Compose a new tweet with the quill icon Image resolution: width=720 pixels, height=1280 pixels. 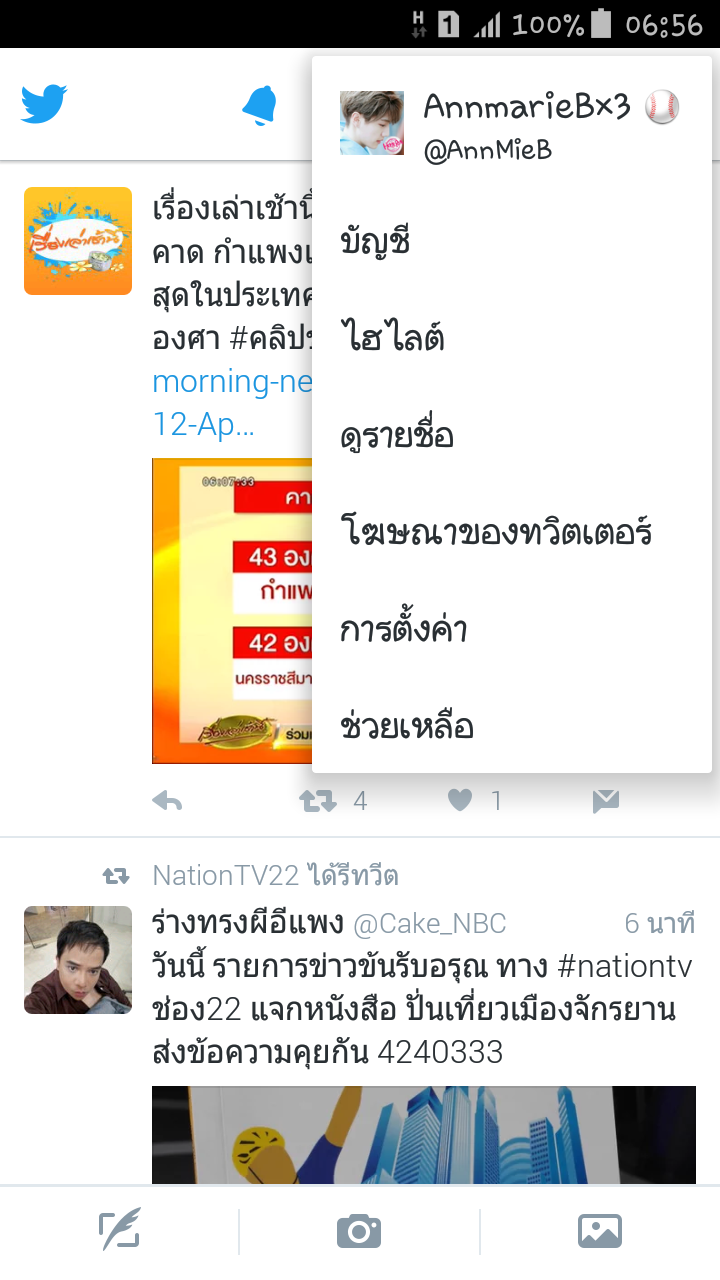click(119, 1230)
